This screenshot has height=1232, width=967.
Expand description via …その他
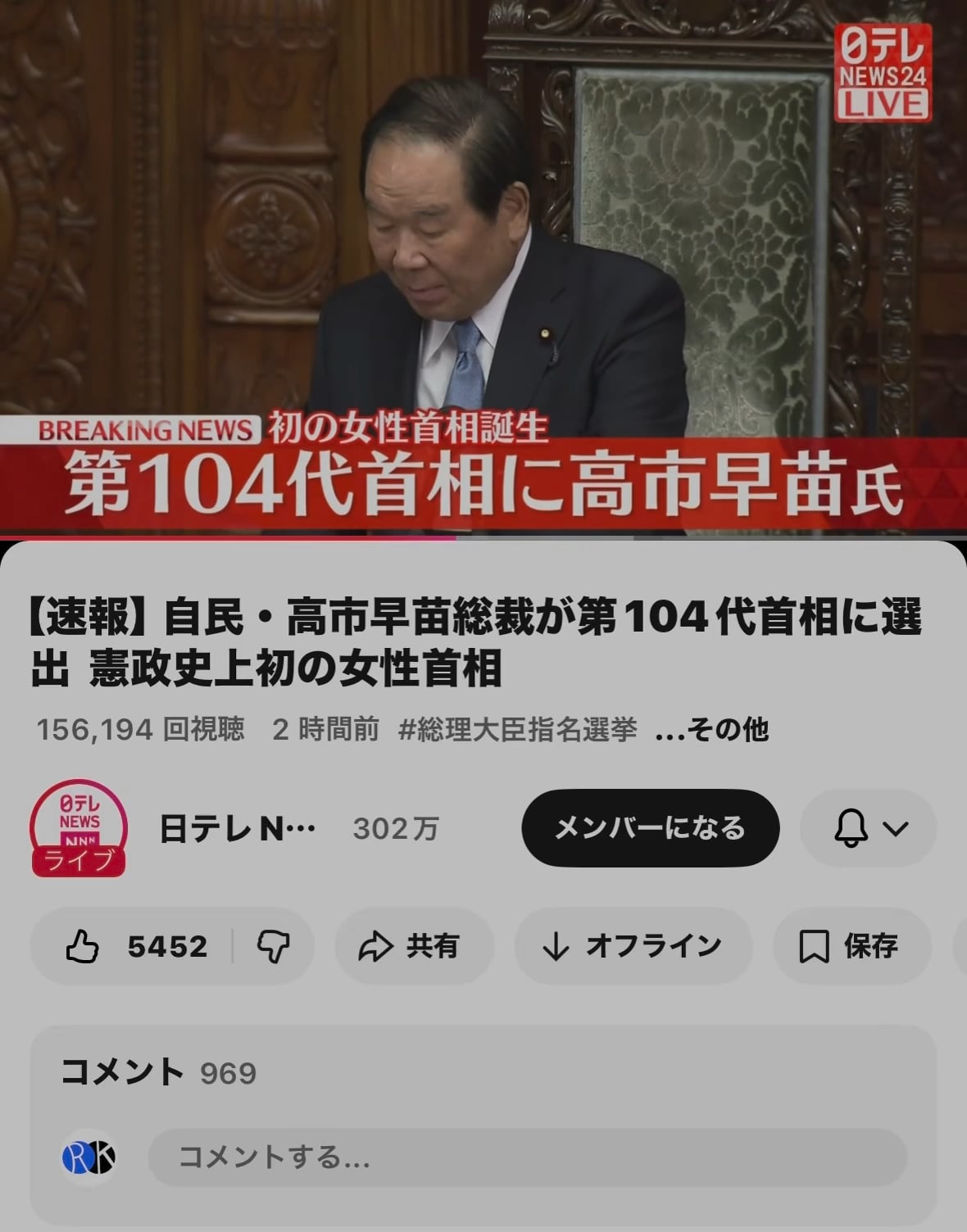(x=711, y=729)
